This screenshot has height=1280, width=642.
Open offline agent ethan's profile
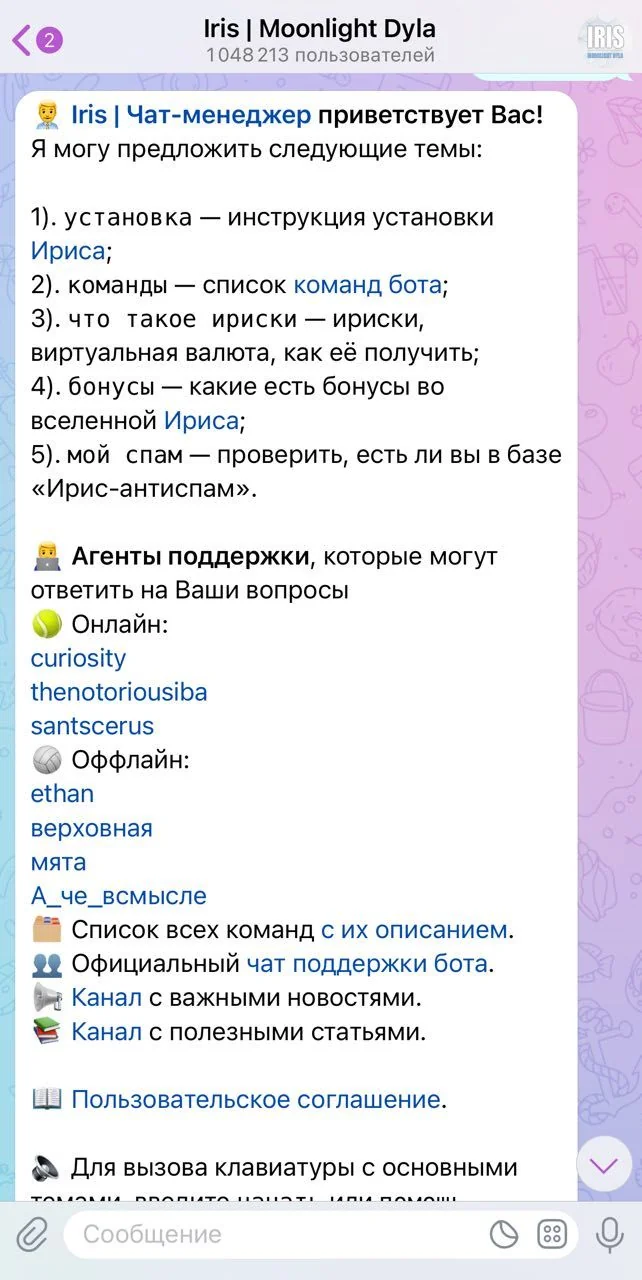point(62,794)
